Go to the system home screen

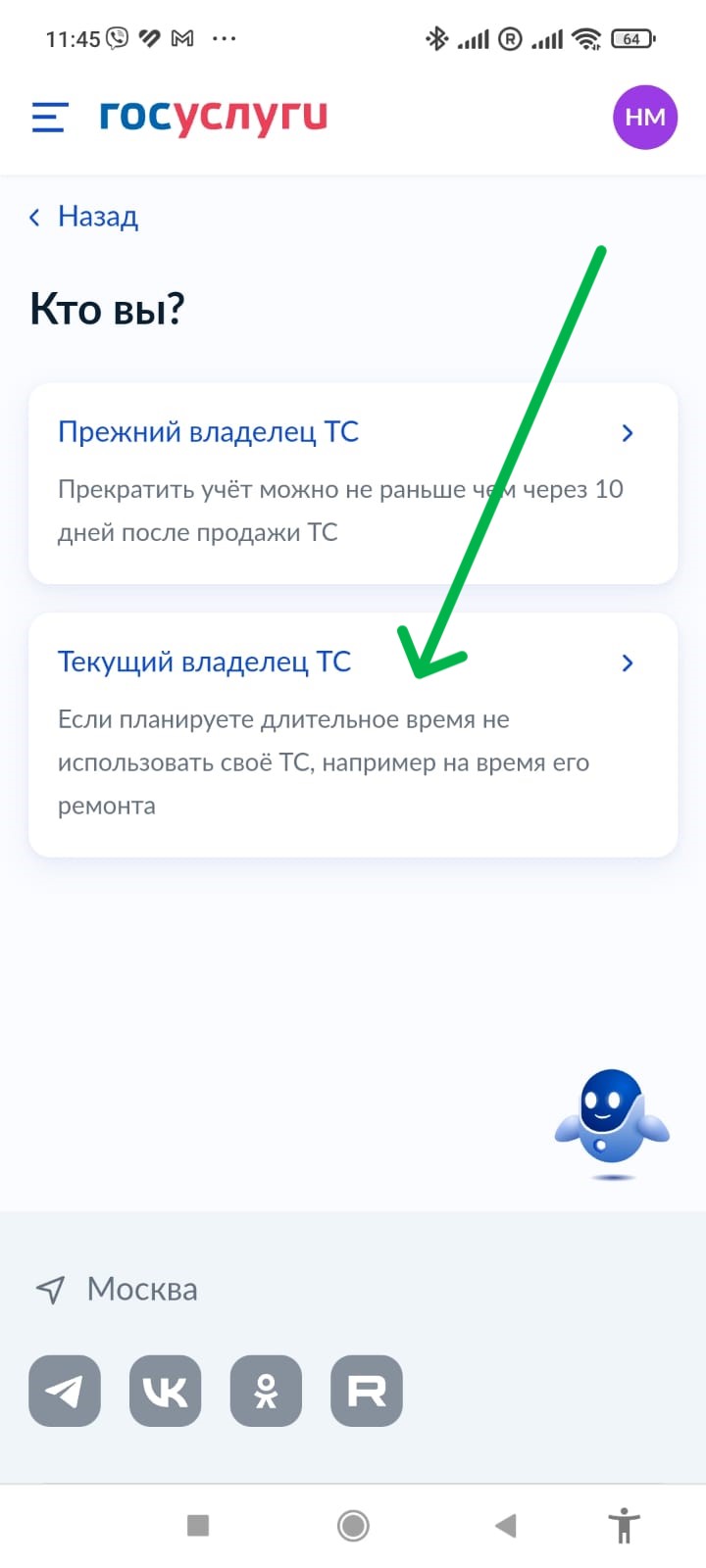tap(353, 1525)
